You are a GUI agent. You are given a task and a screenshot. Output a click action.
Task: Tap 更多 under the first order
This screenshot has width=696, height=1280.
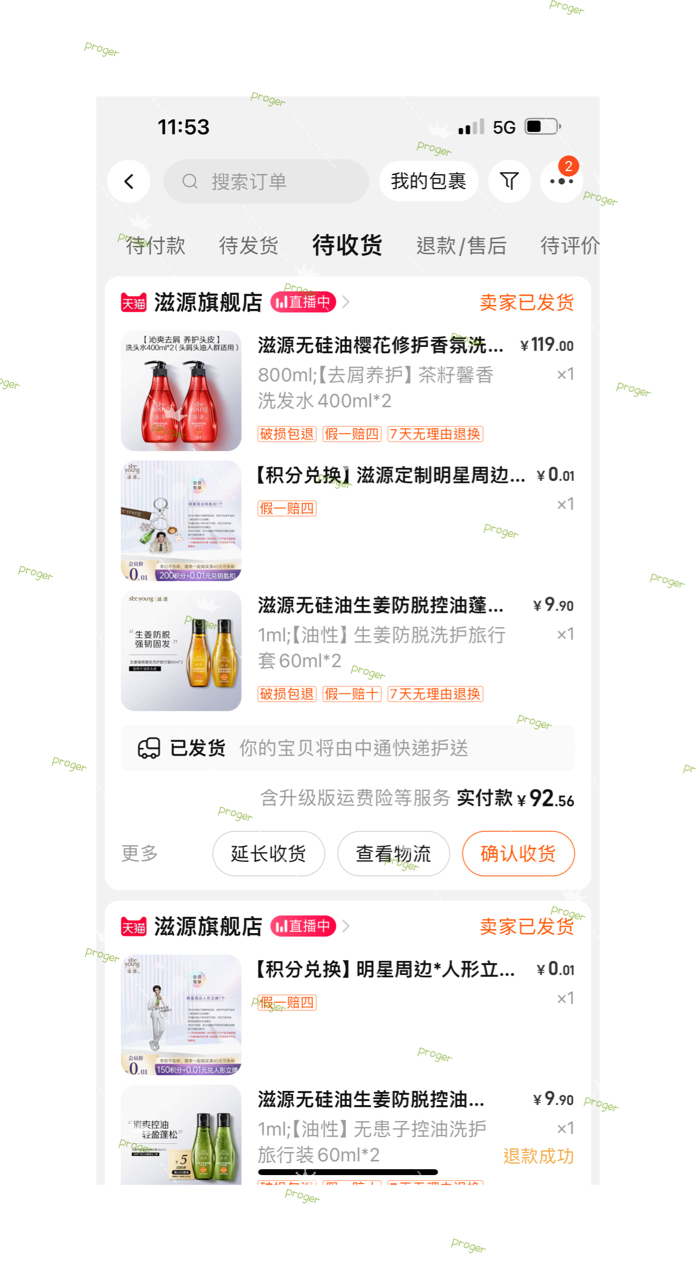tap(140, 854)
